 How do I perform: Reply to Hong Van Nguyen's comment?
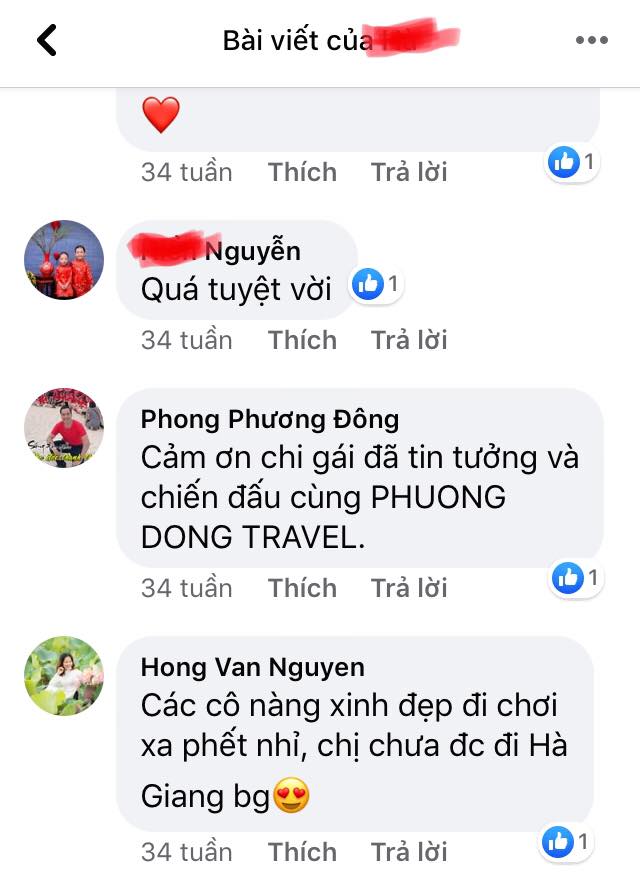[409, 852]
